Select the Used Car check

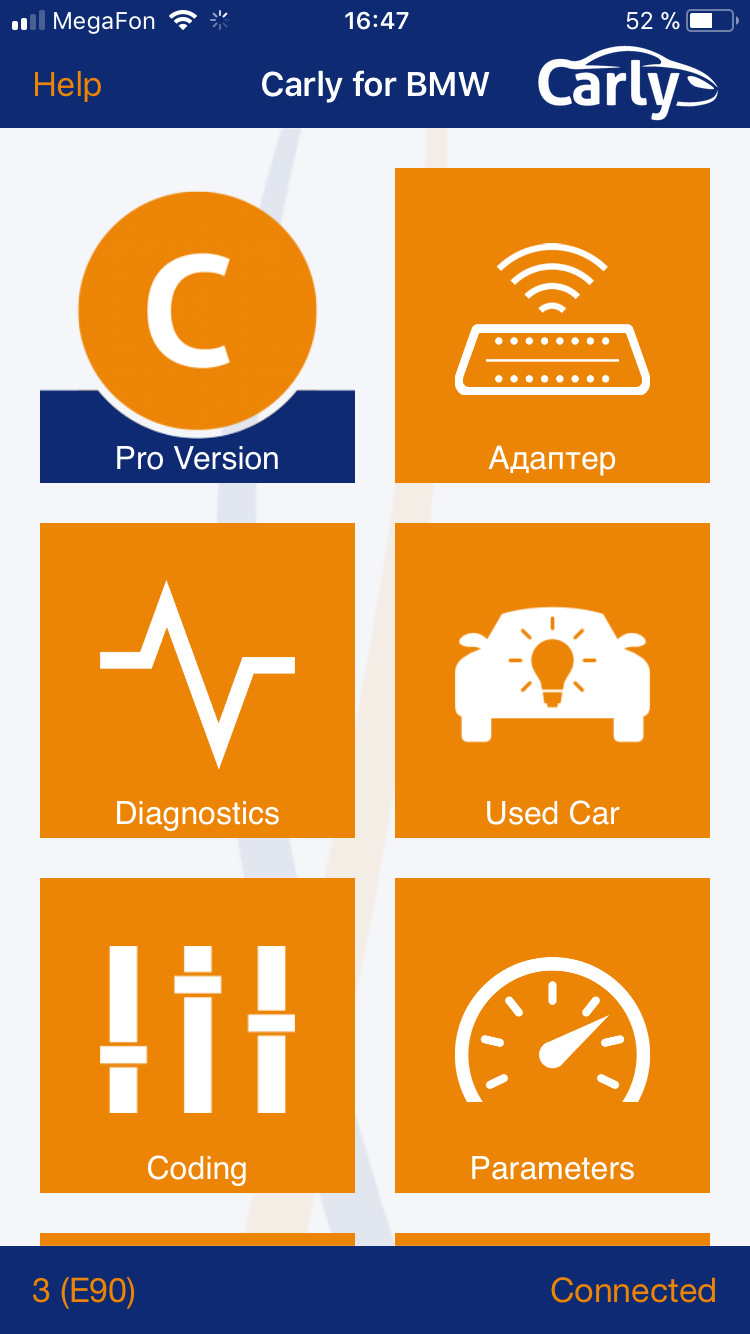point(552,680)
